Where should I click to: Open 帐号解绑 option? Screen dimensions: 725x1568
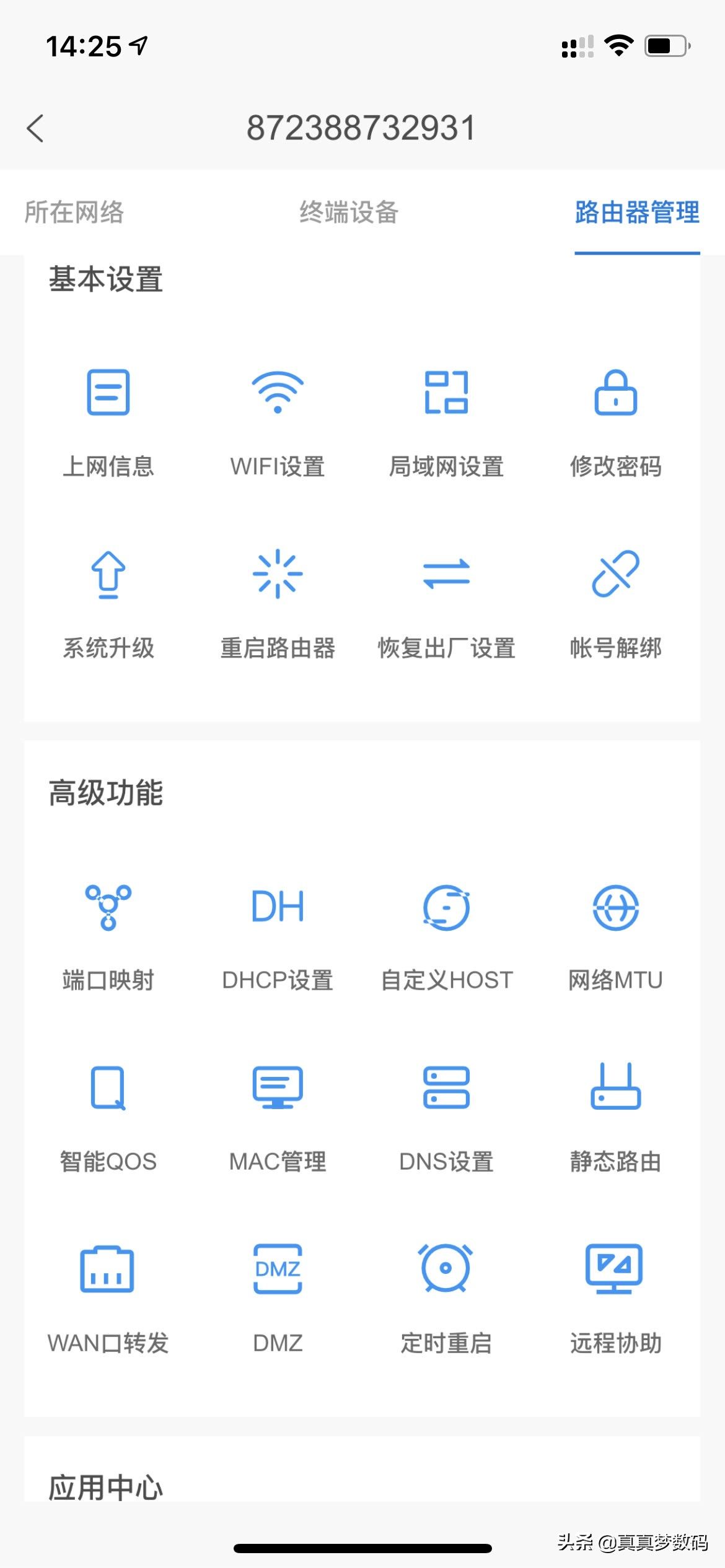click(x=615, y=603)
